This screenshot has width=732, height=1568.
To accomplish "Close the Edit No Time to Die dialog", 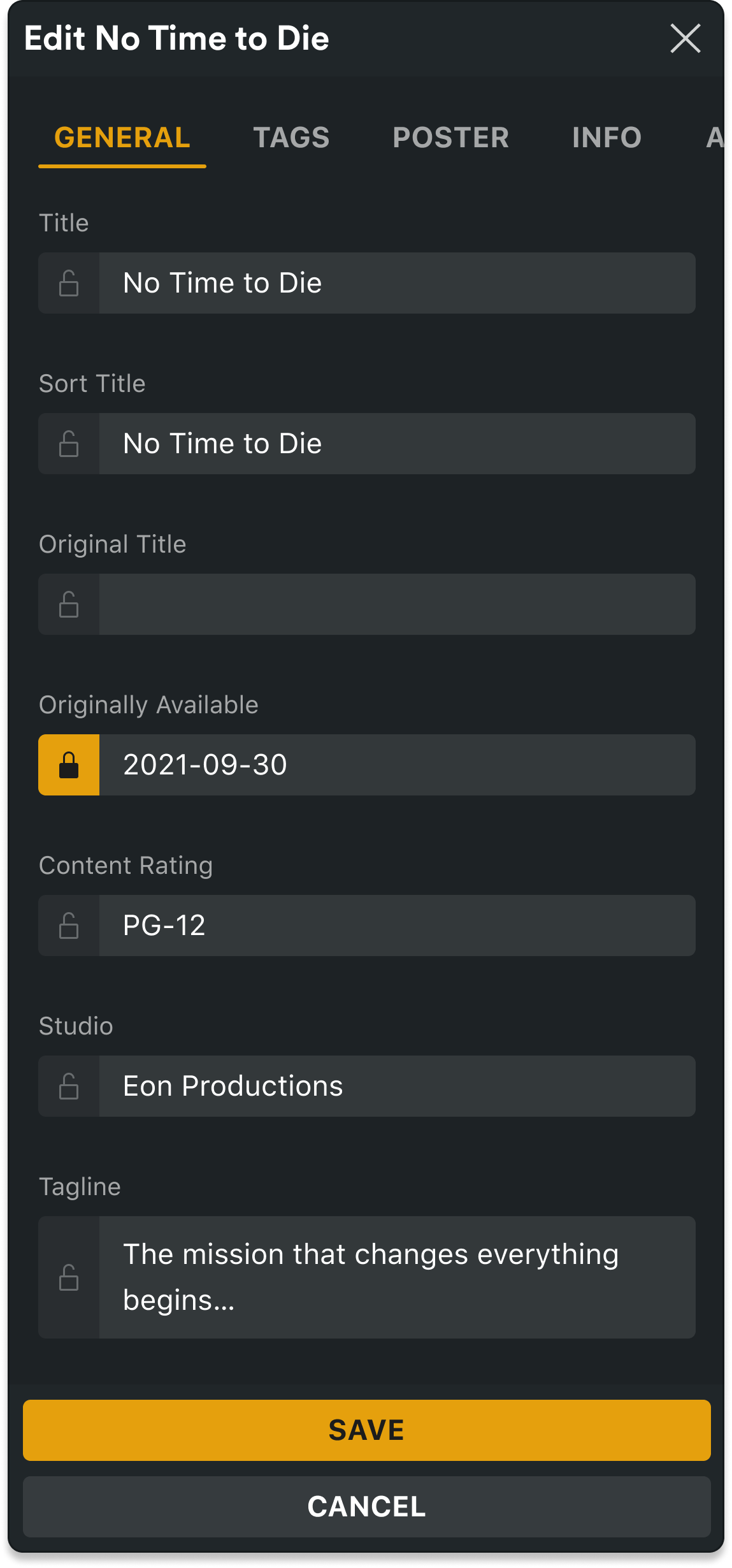I will pos(685,38).
